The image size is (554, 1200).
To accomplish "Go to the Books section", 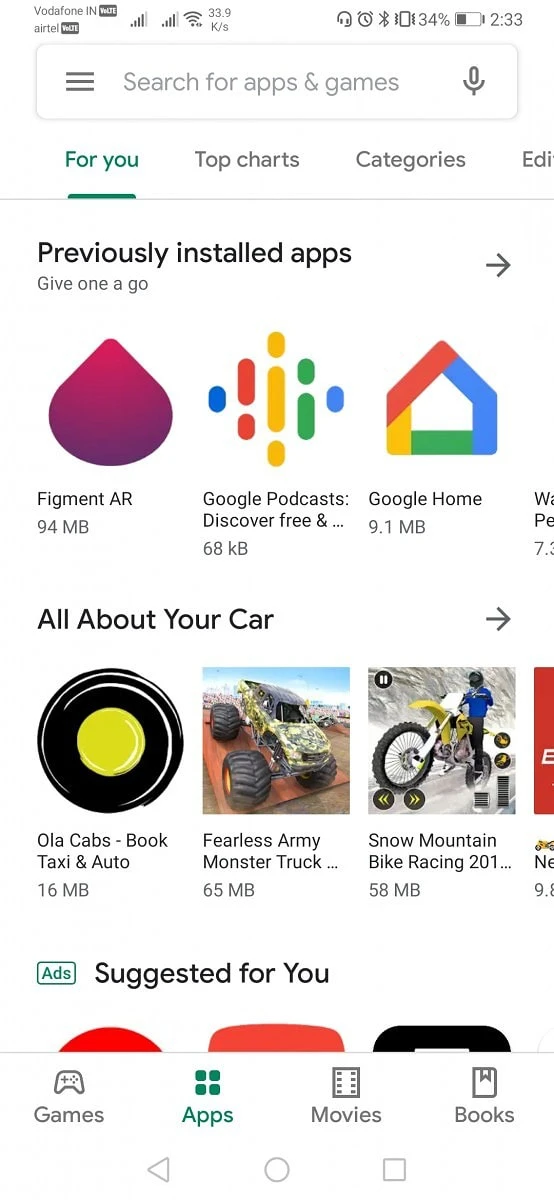I will [x=484, y=1097].
